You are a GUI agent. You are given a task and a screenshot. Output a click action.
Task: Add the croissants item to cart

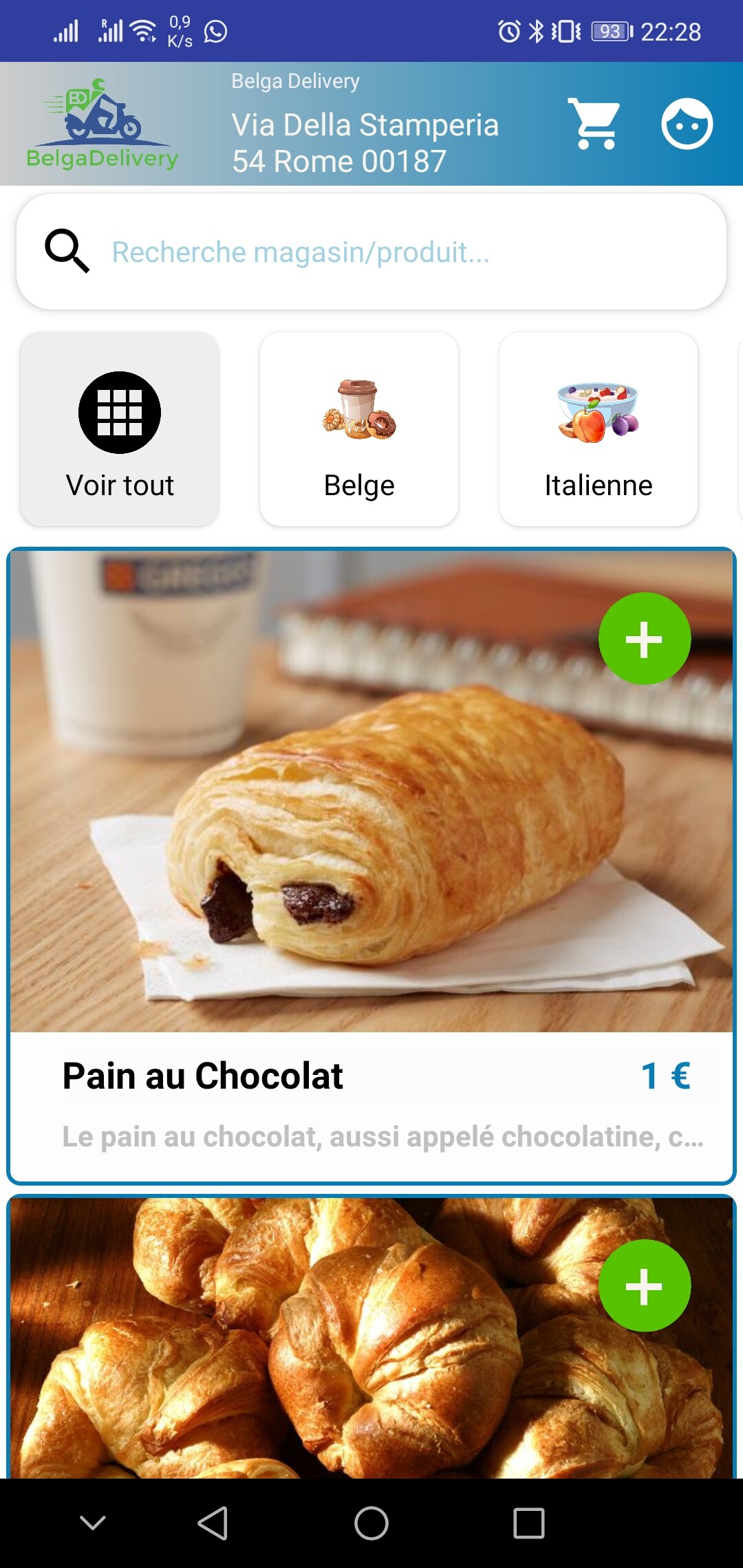tap(645, 1285)
